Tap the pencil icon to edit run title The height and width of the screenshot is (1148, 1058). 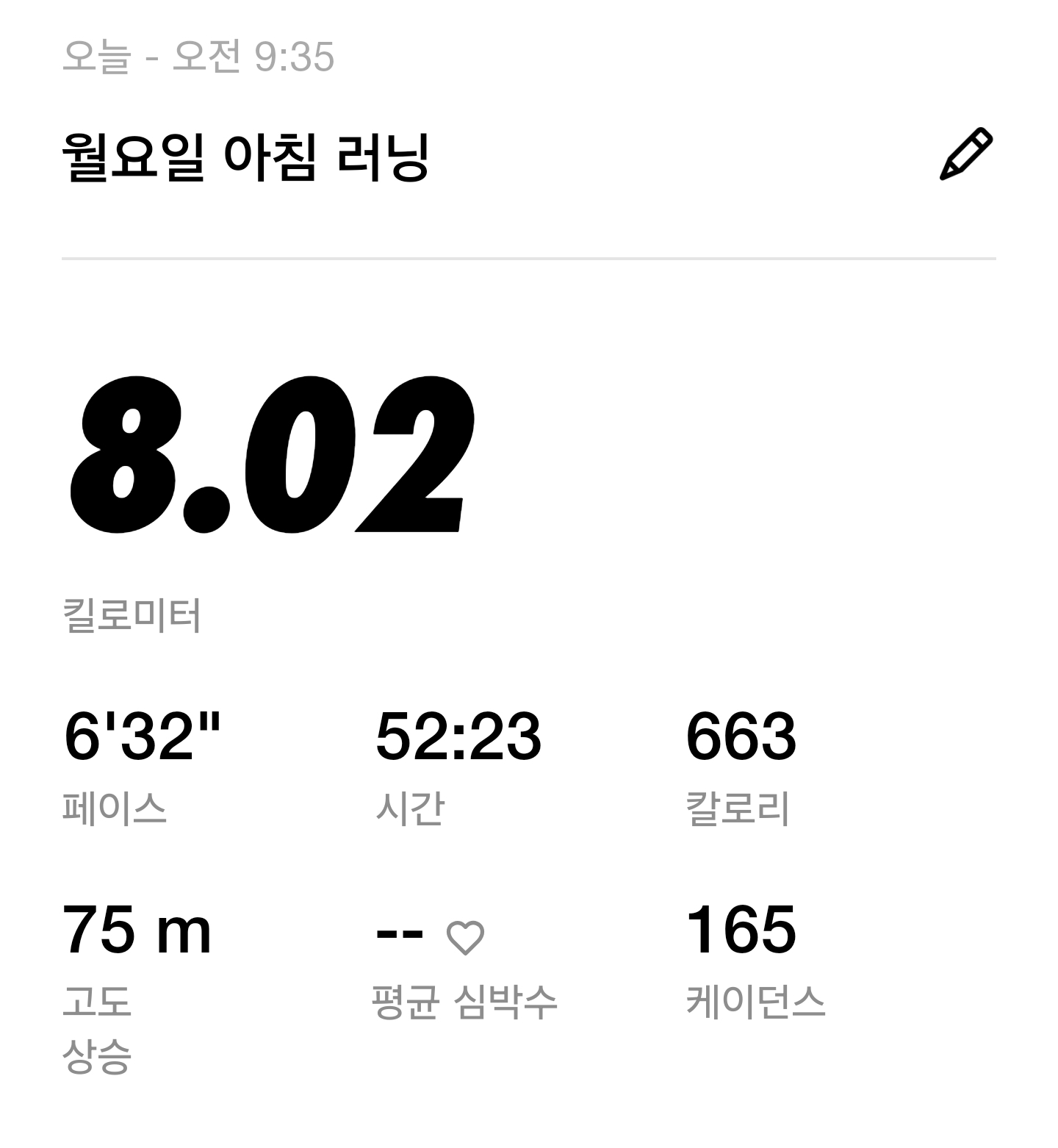tap(966, 154)
